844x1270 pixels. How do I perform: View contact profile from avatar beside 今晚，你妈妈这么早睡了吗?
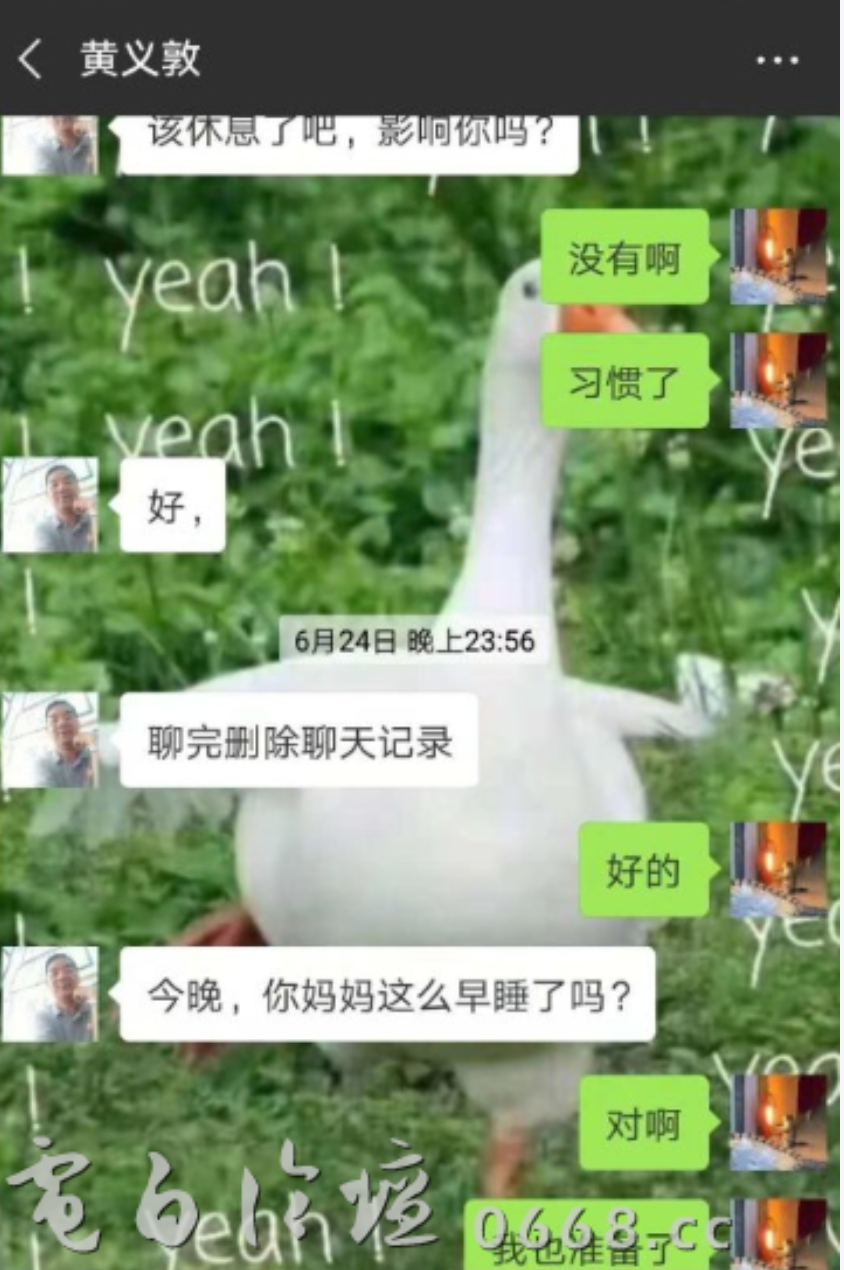[50, 994]
